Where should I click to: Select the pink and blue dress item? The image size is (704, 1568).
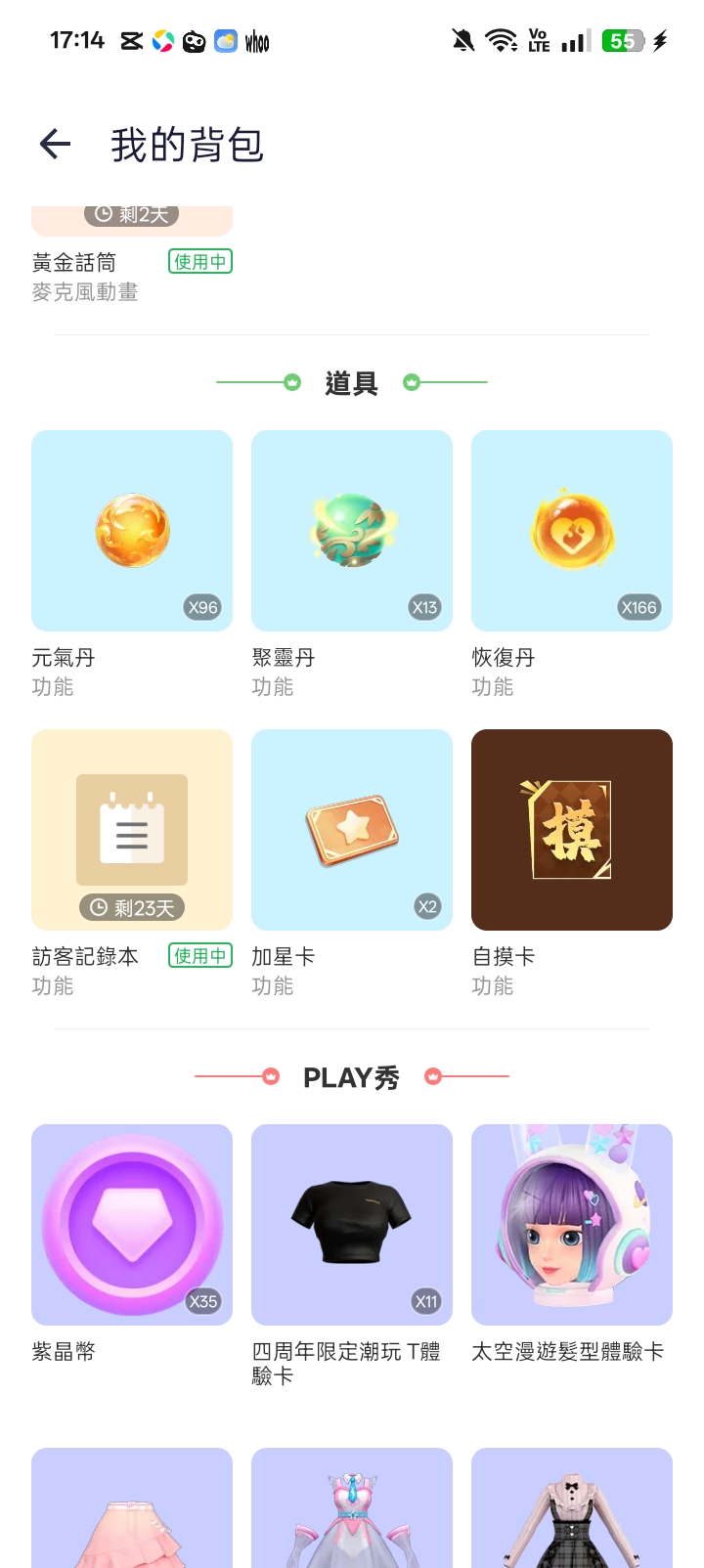coord(352,1510)
